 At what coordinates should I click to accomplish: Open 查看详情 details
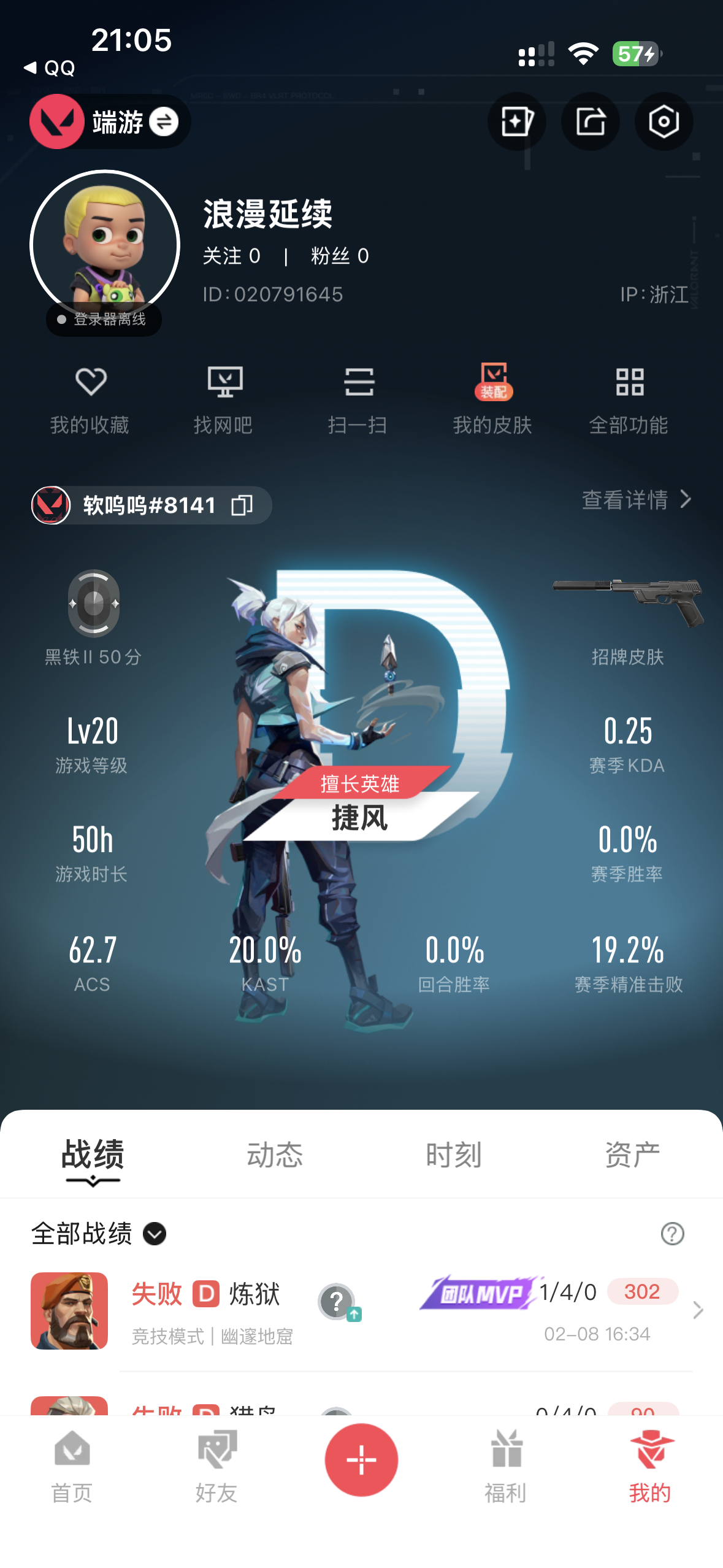tap(637, 500)
